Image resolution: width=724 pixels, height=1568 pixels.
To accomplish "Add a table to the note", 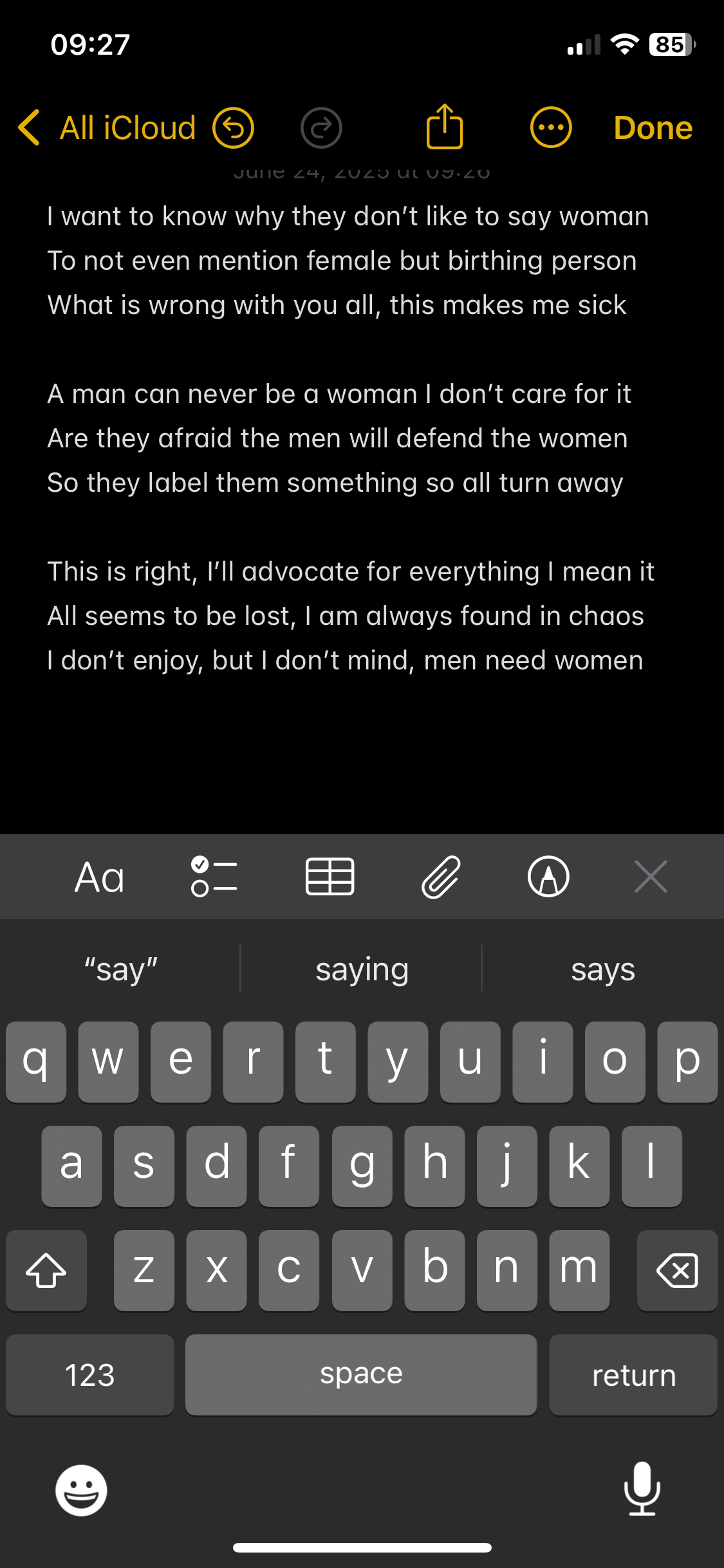I will pyautogui.click(x=330, y=877).
